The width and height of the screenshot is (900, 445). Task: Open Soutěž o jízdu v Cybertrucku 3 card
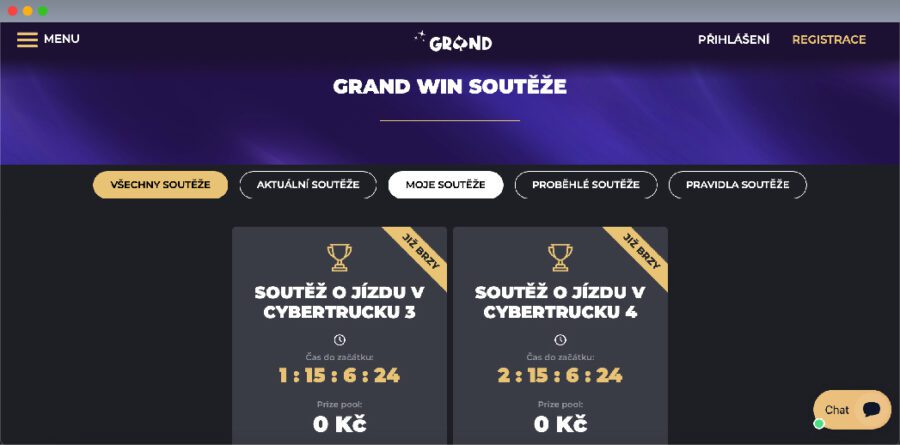(x=339, y=302)
